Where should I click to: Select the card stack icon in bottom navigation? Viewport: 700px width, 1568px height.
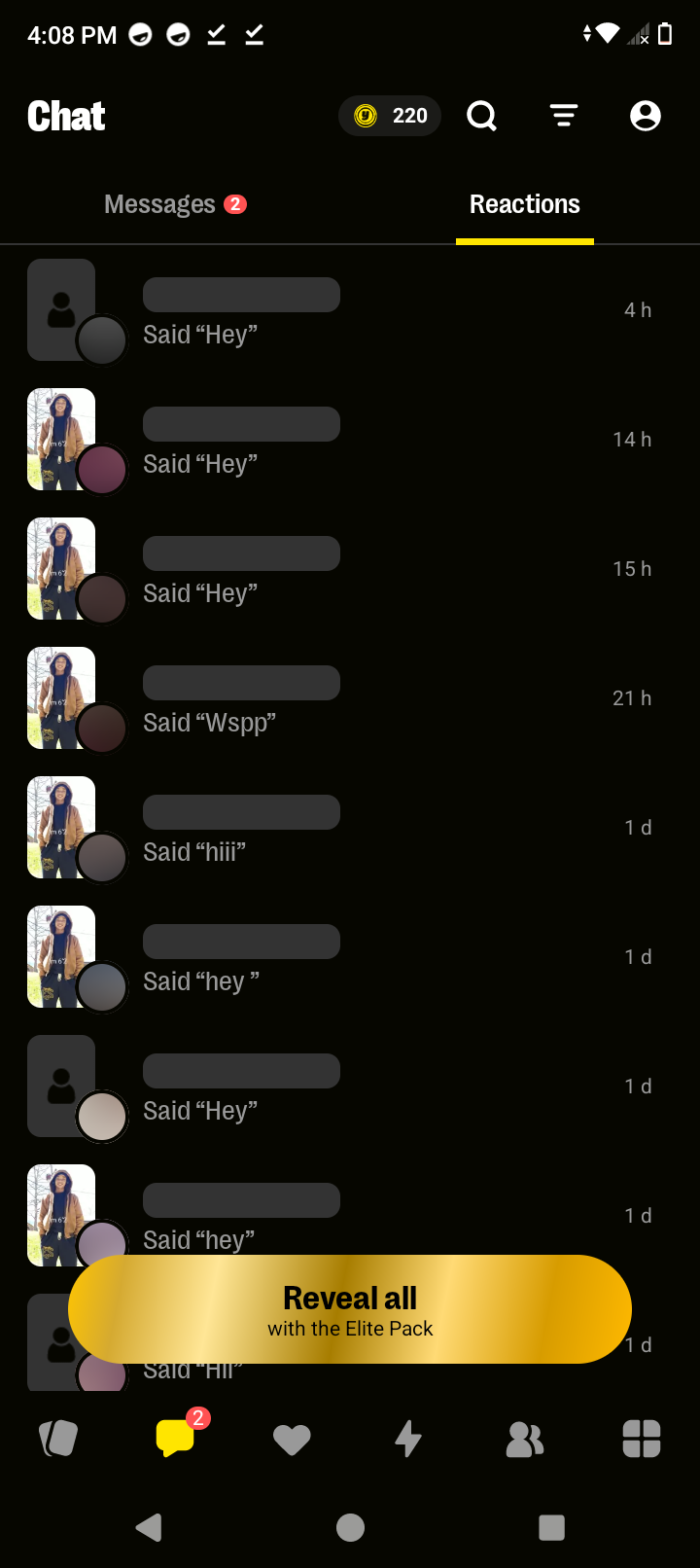(x=58, y=1438)
